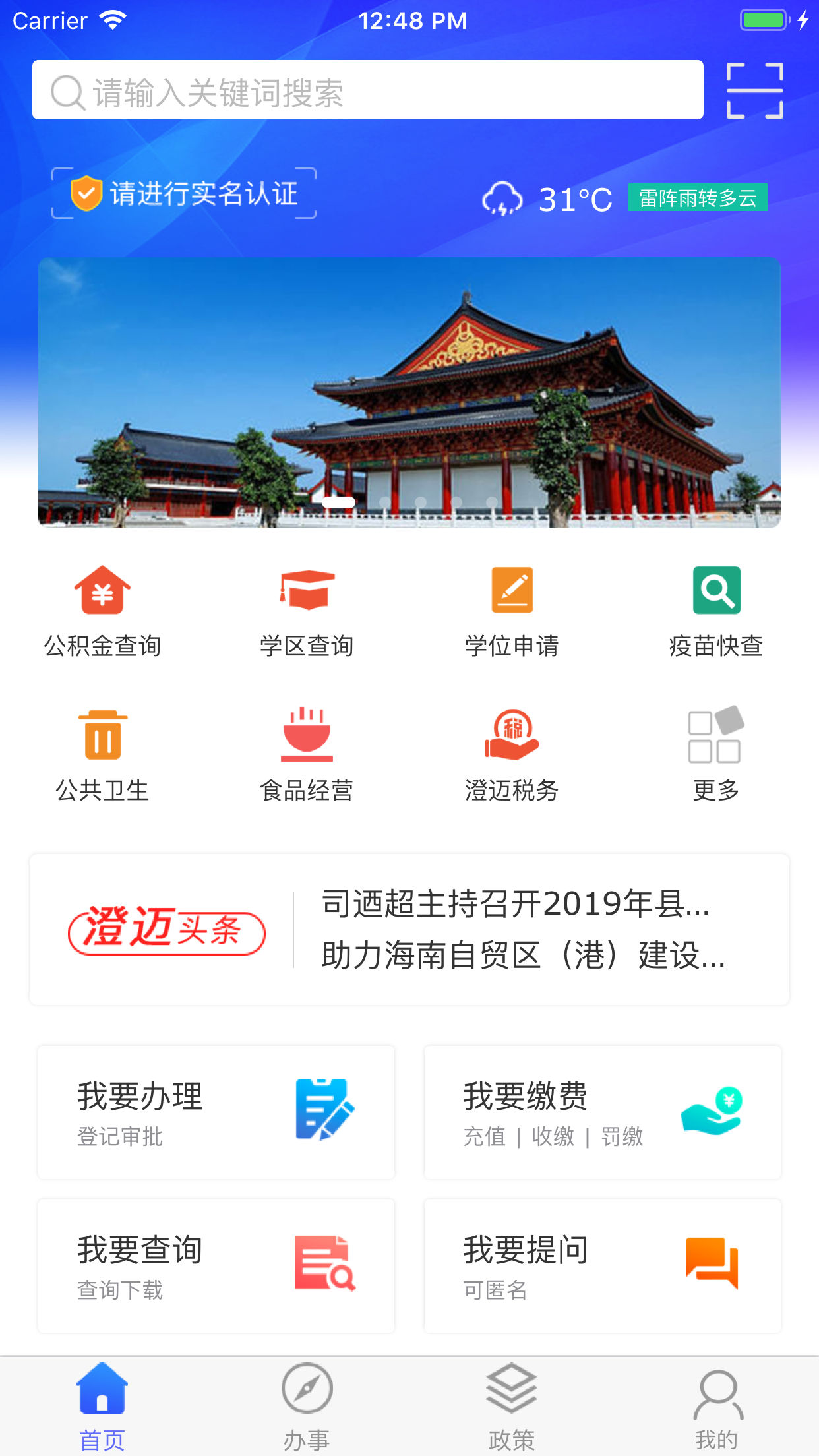
Task: Open the 澄迈头条 news card
Action: click(x=409, y=929)
